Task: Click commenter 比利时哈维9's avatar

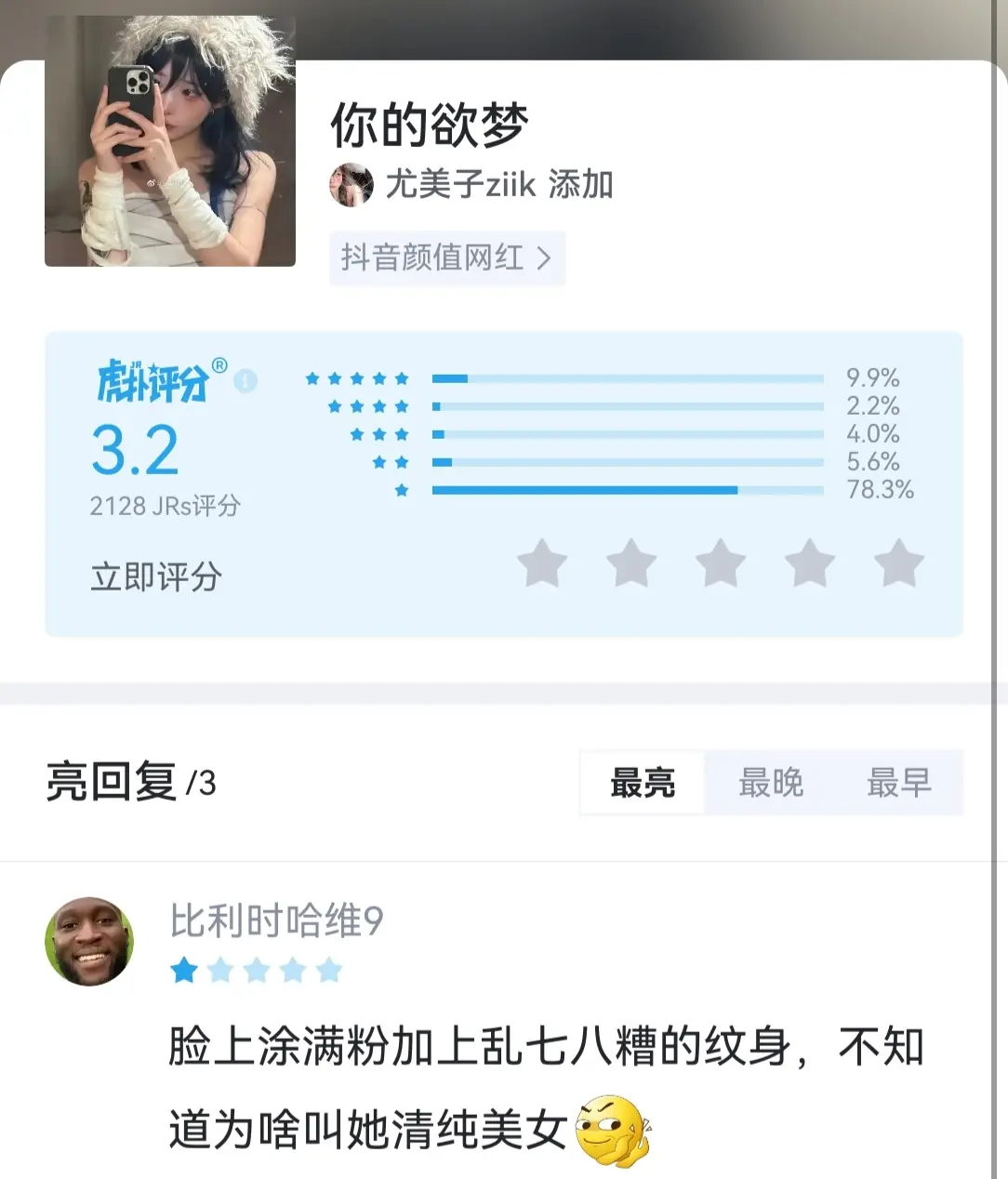Action: (89, 942)
